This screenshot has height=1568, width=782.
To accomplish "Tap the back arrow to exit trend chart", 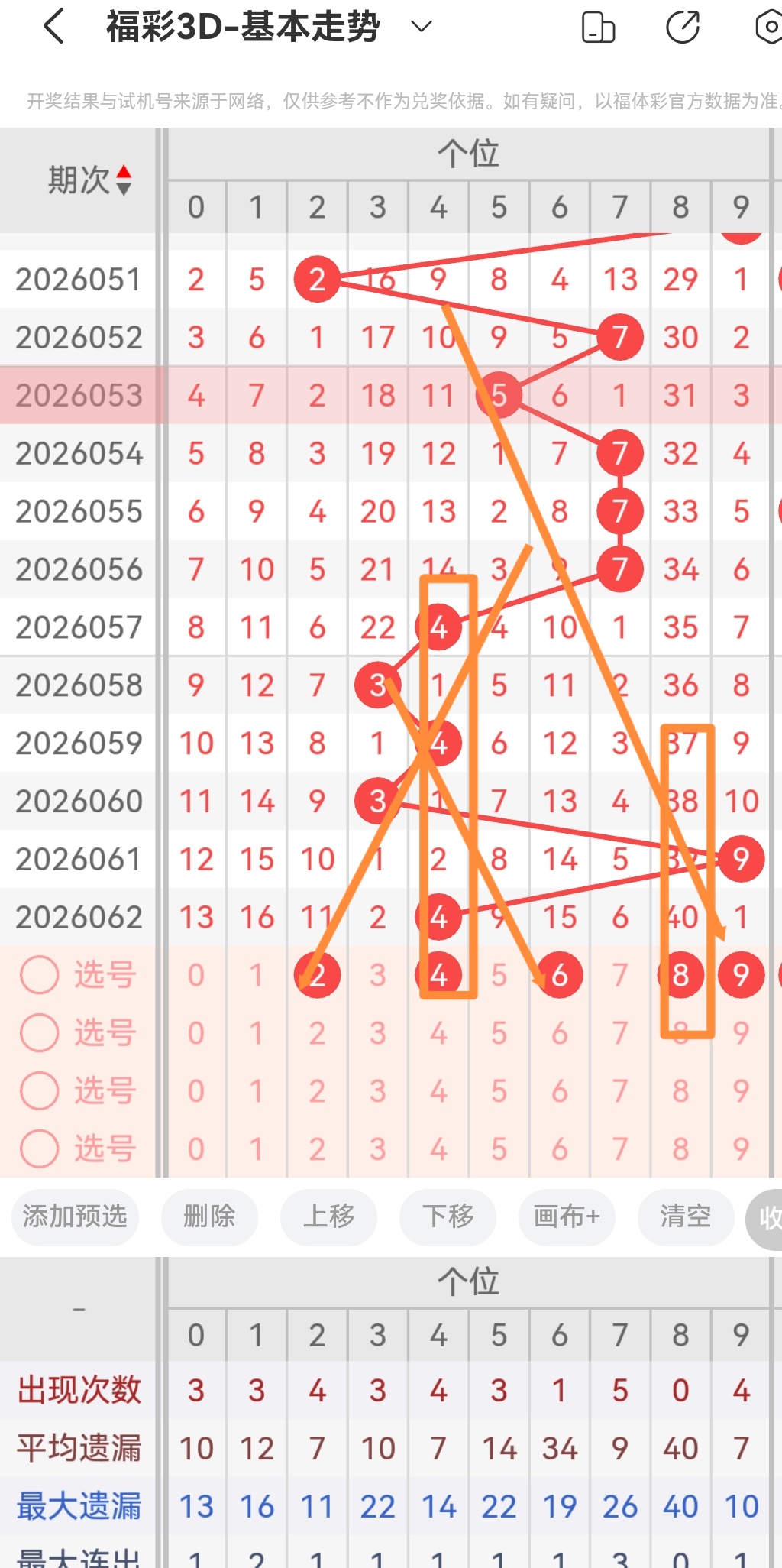I will [52, 25].
